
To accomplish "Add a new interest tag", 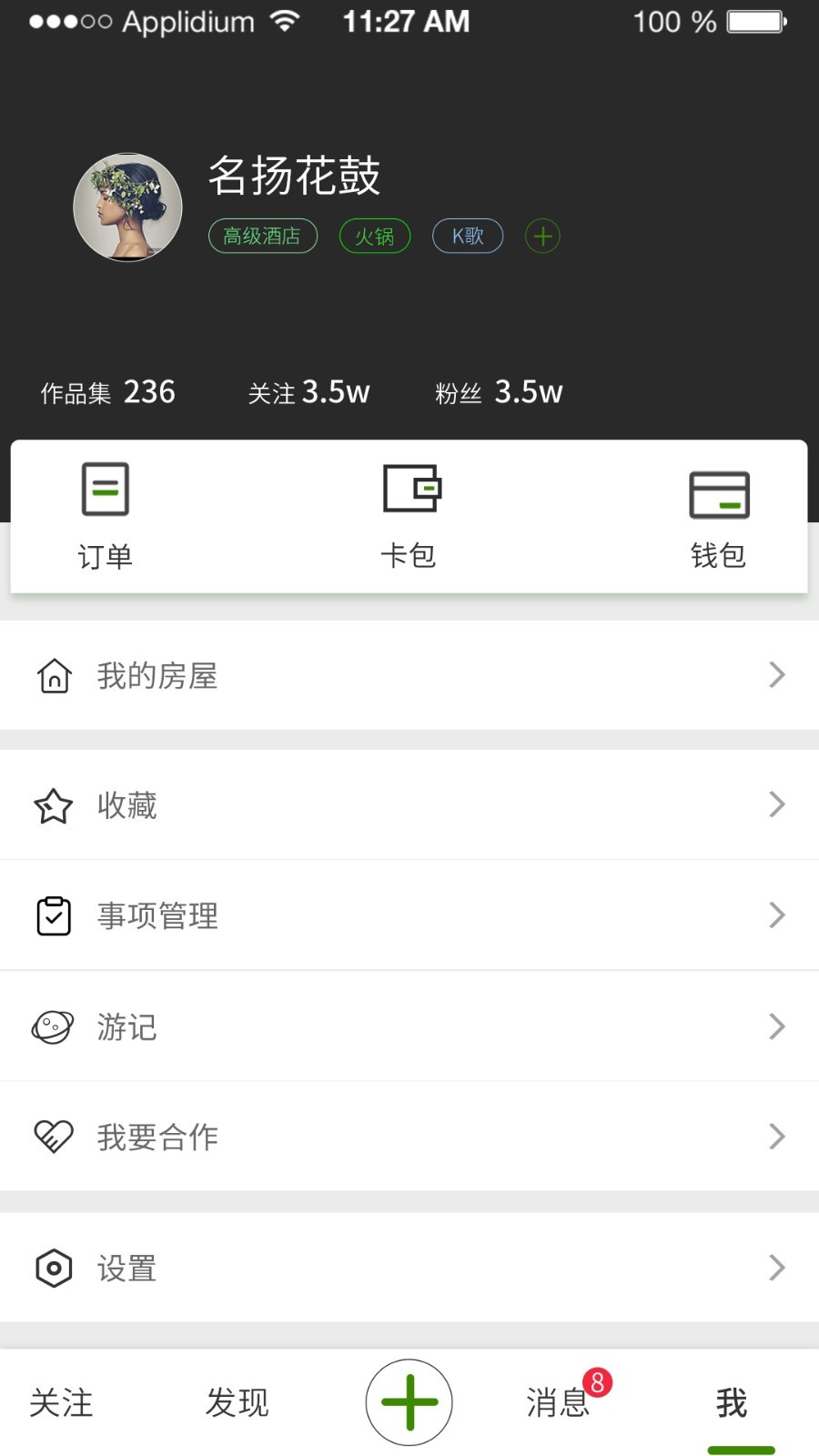I will pos(542,237).
